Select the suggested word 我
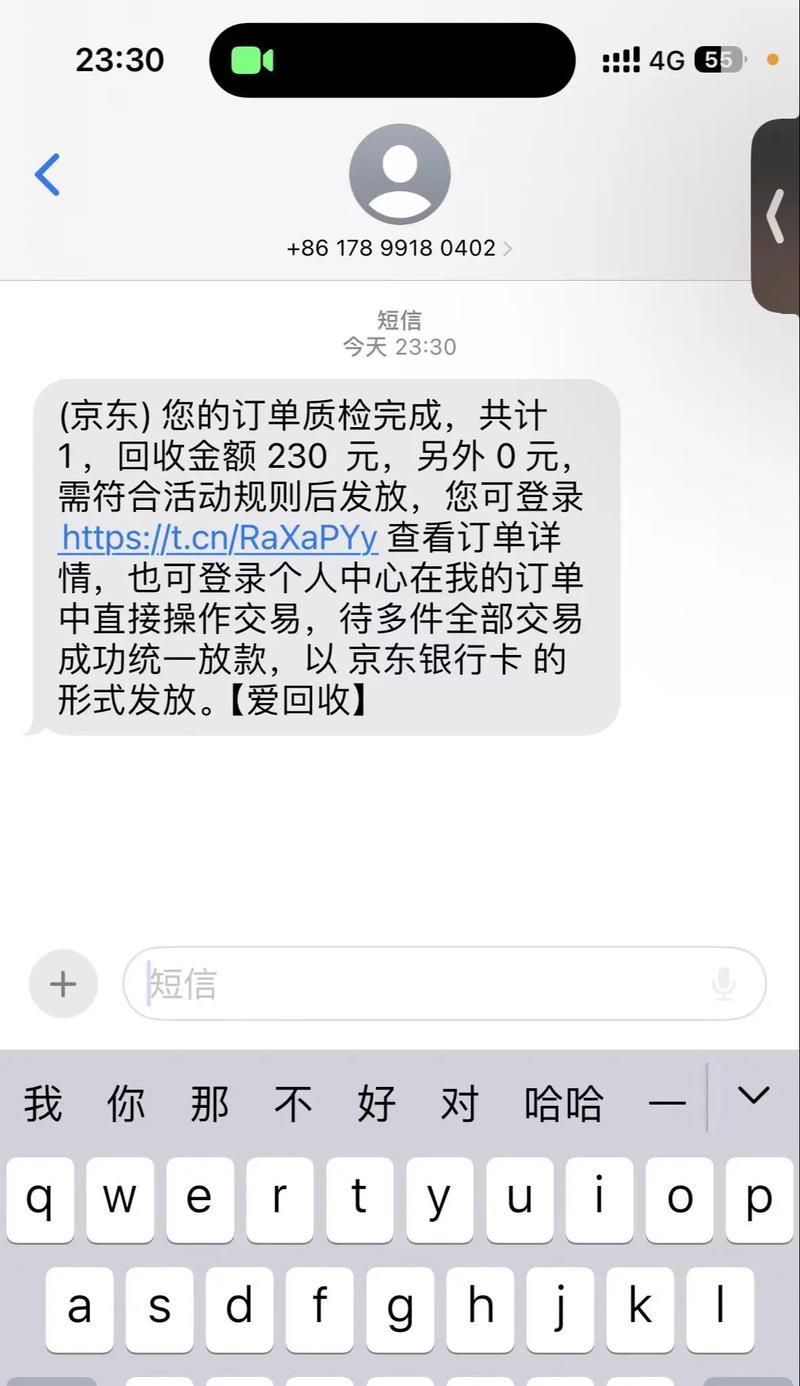The image size is (800, 1386). coord(43,1104)
